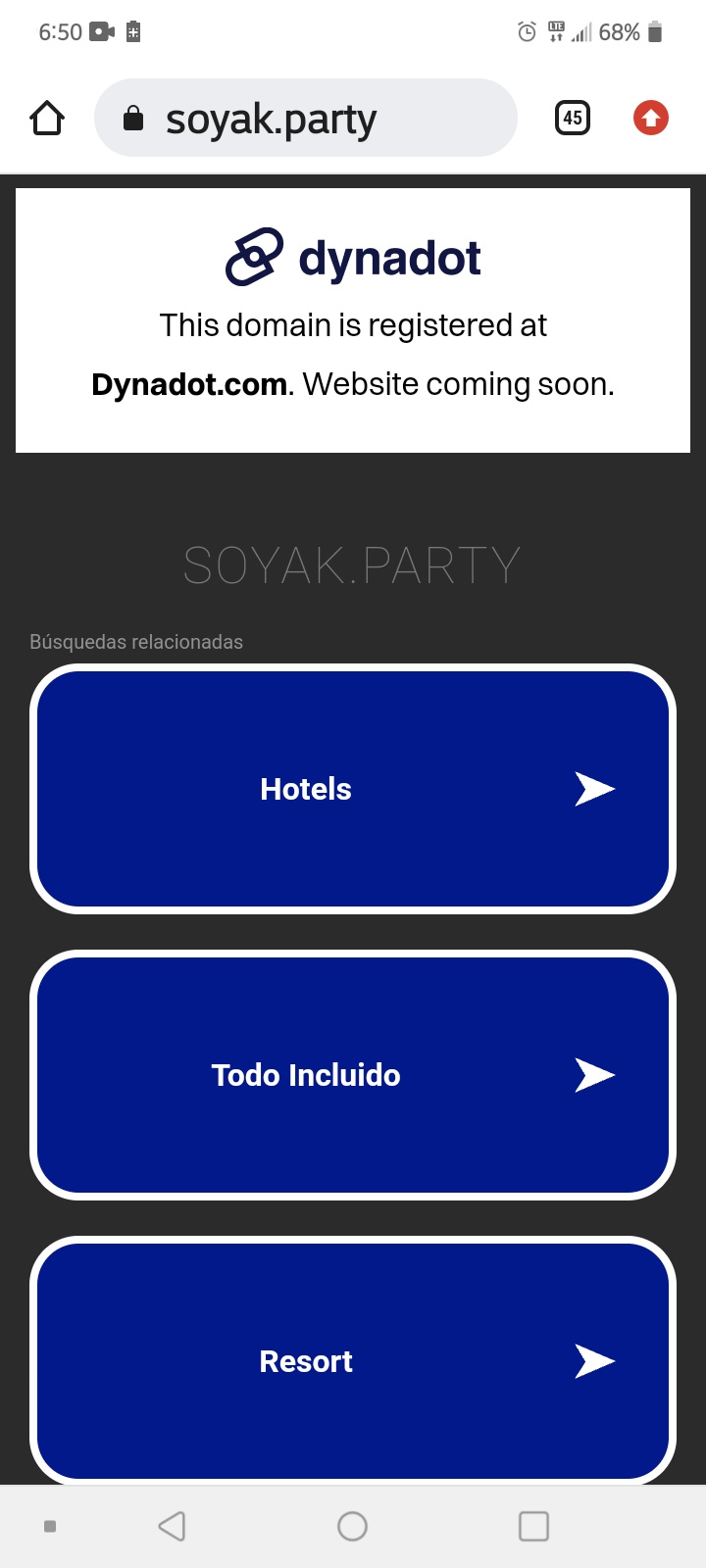
Task: Go back using the system back button
Action: (x=172, y=1526)
